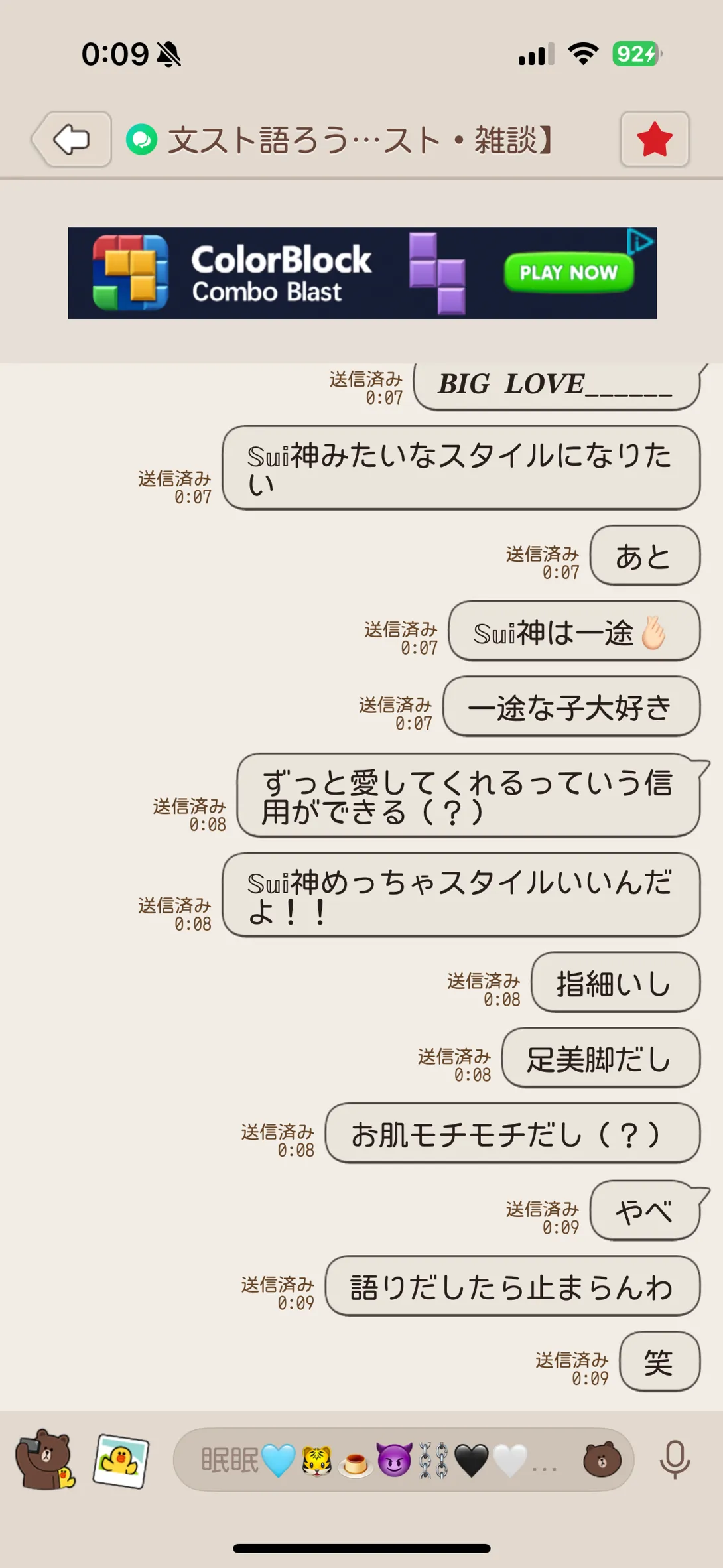Open the Brown camera sticker button
The height and width of the screenshot is (1568, 723).
[x=44, y=1459]
